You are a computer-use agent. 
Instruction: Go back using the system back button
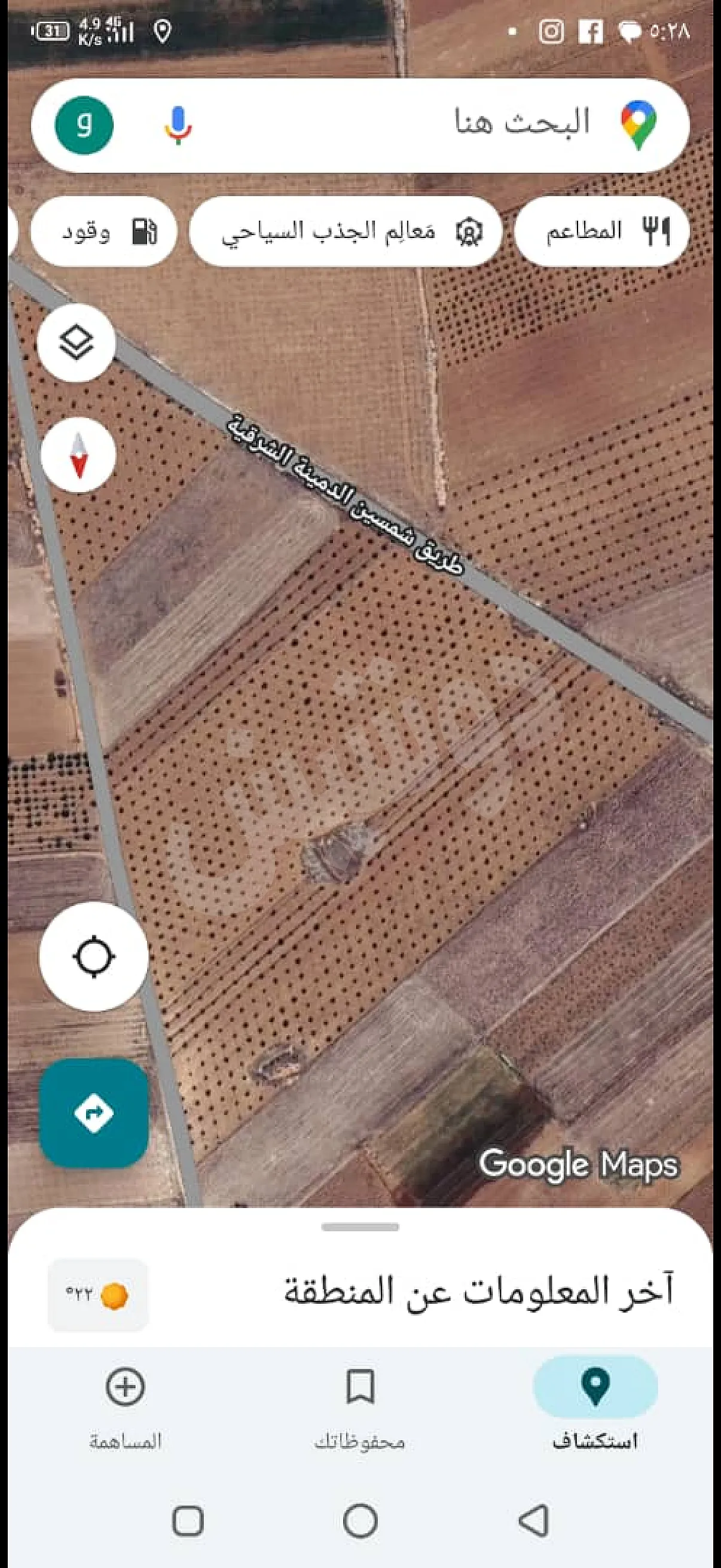tap(534, 1521)
